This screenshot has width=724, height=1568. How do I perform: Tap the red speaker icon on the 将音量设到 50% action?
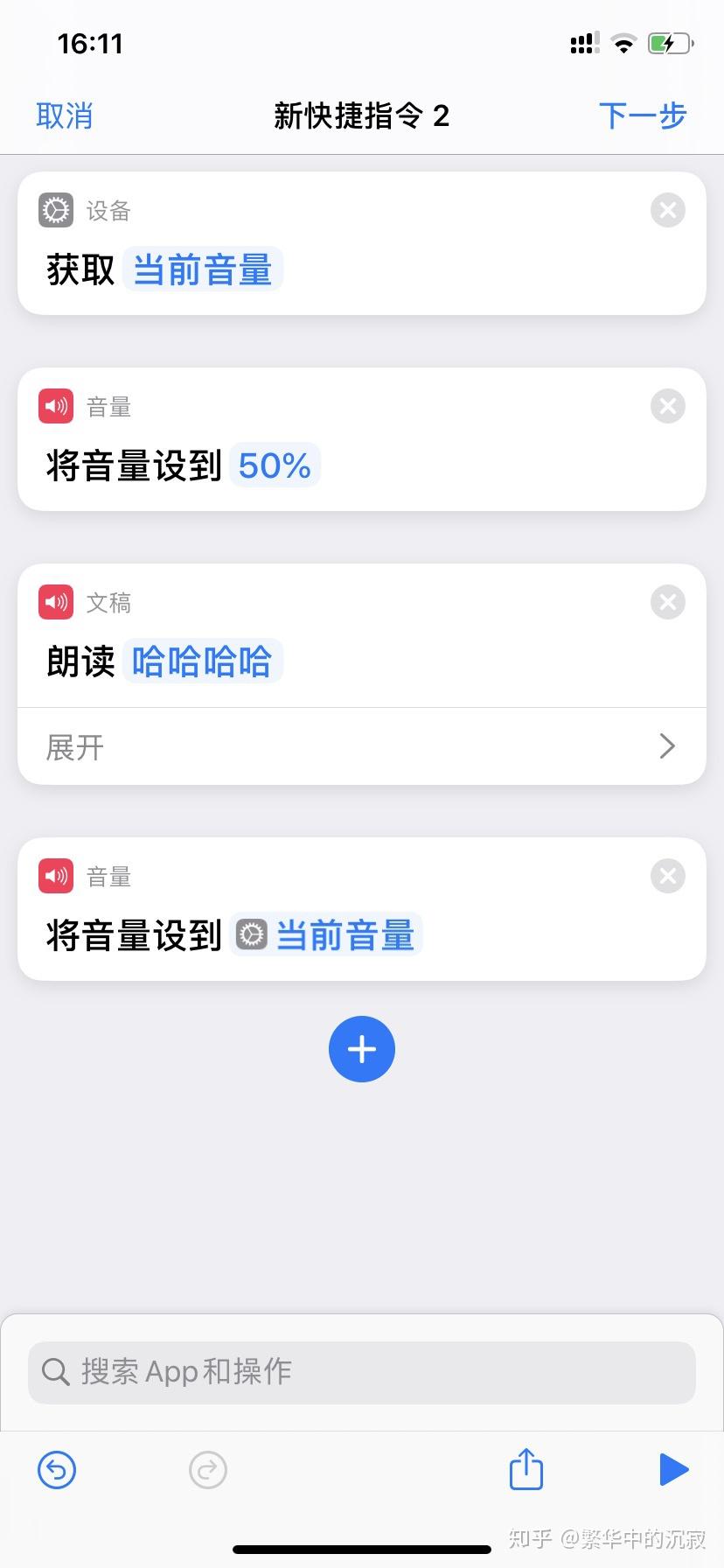pyautogui.click(x=55, y=405)
